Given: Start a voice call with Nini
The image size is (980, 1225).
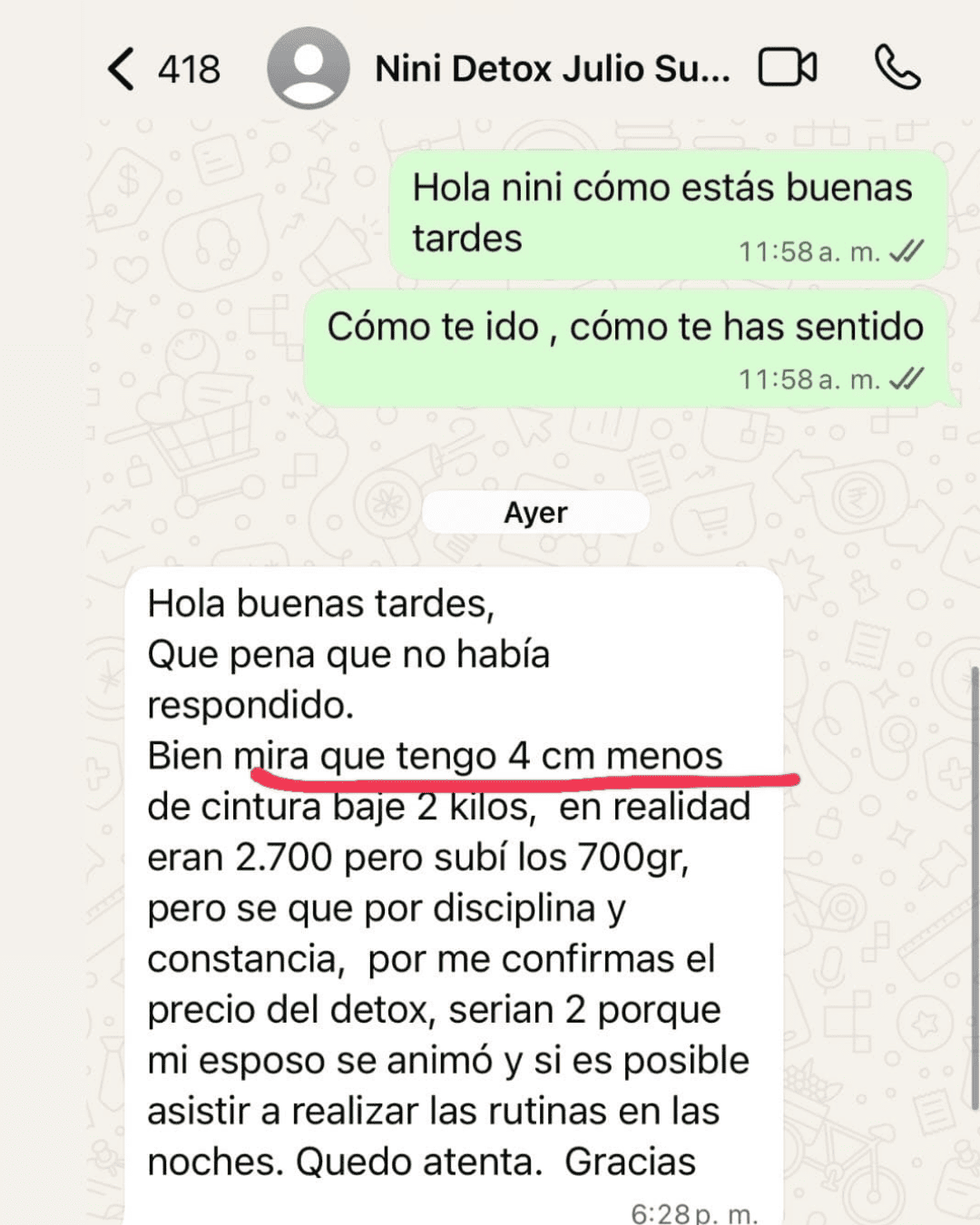Looking at the screenshot, I should pyautogui.click(x=897, y=68).
